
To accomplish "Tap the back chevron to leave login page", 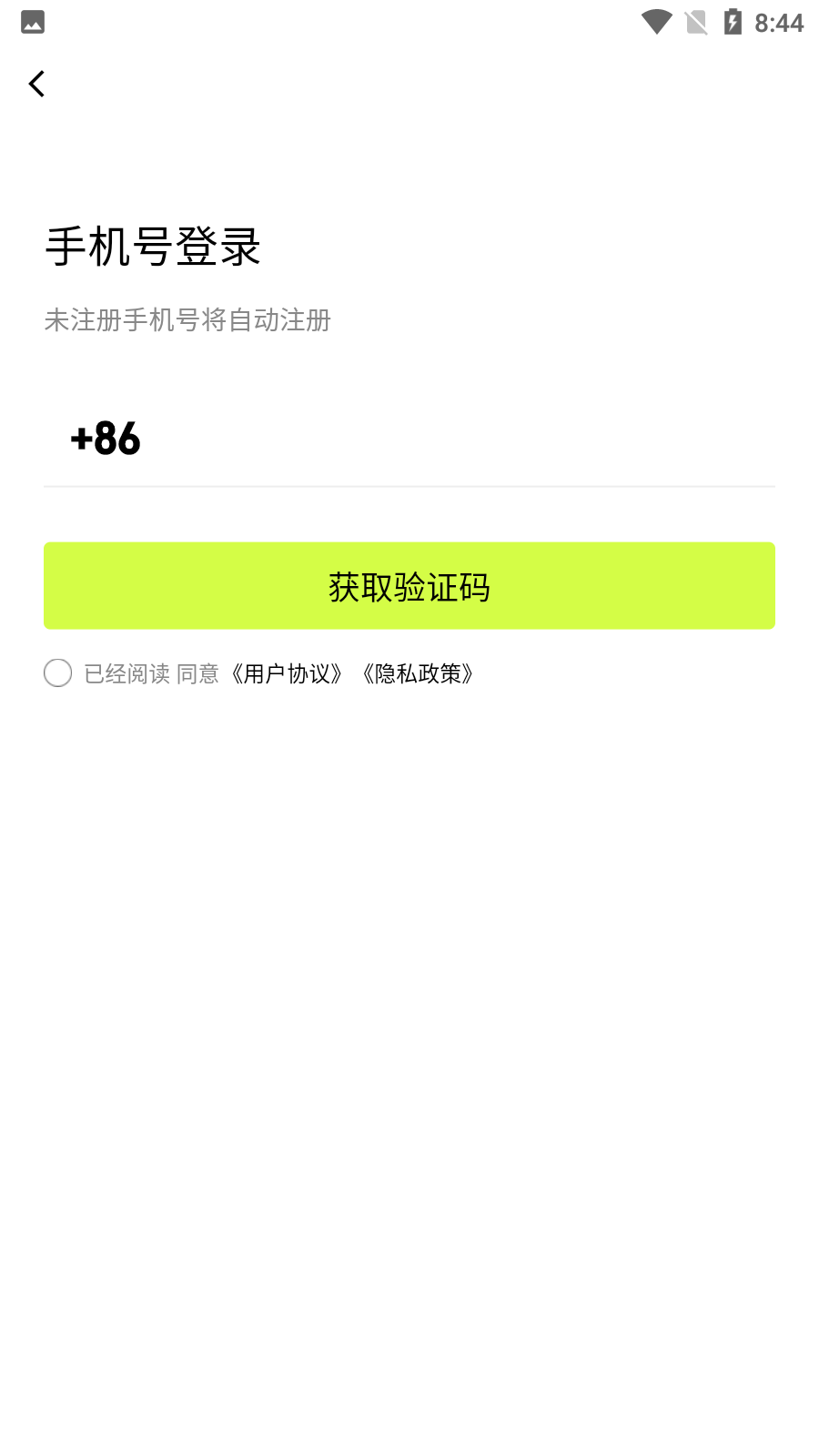I will 36,83.
